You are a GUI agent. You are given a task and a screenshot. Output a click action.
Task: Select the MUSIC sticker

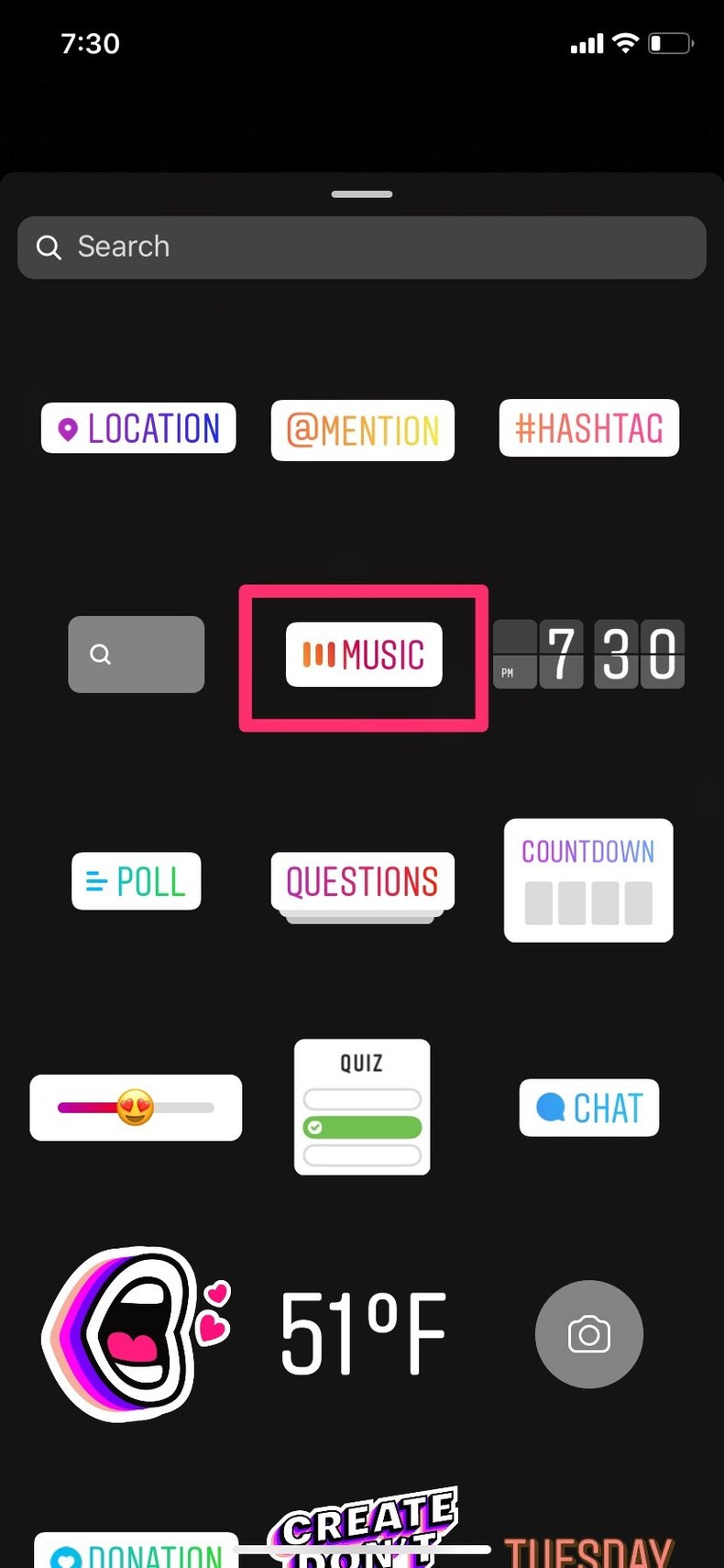point(362,654)
